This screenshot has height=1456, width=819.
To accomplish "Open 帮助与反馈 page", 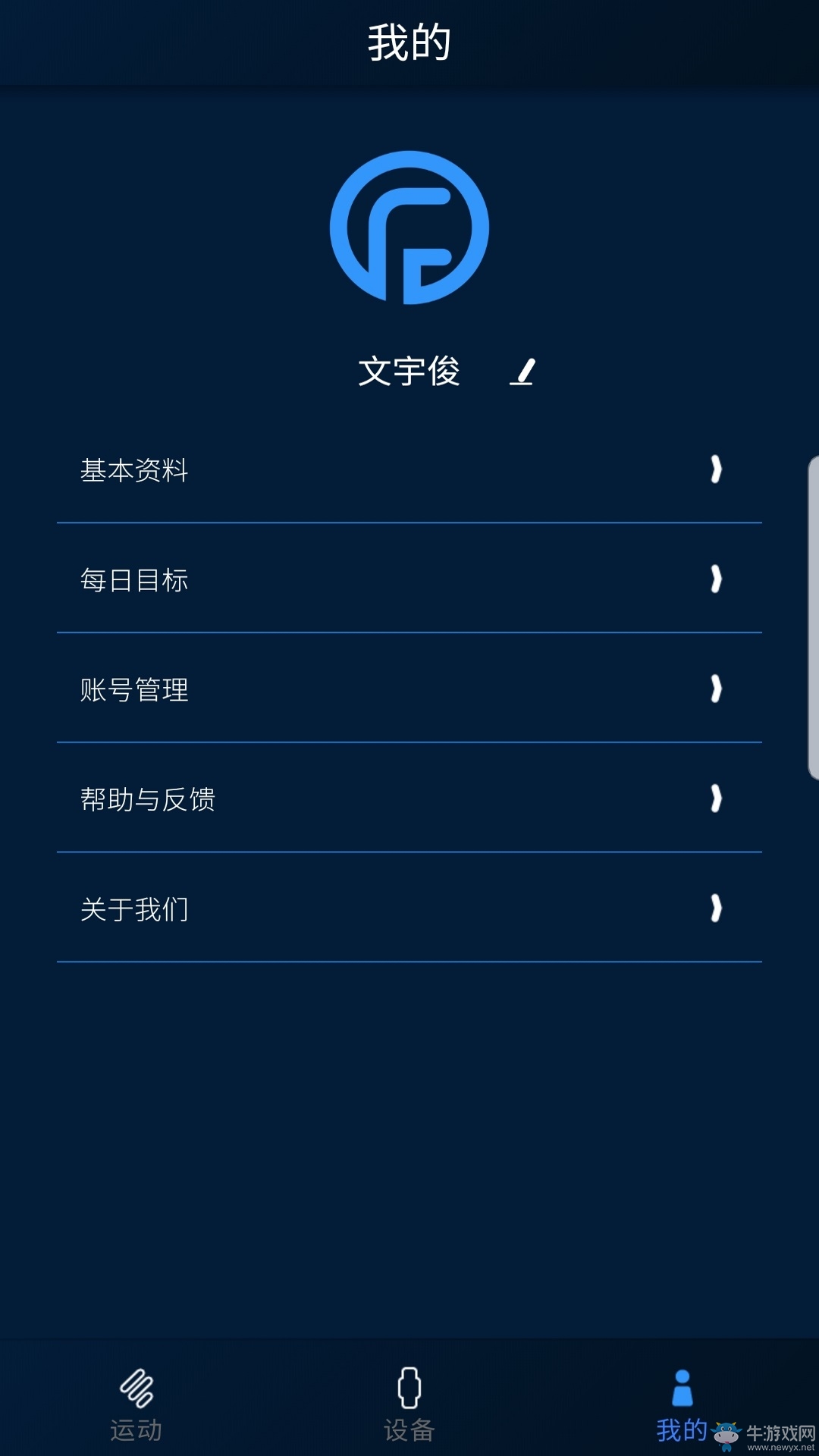I will (409, 799).
